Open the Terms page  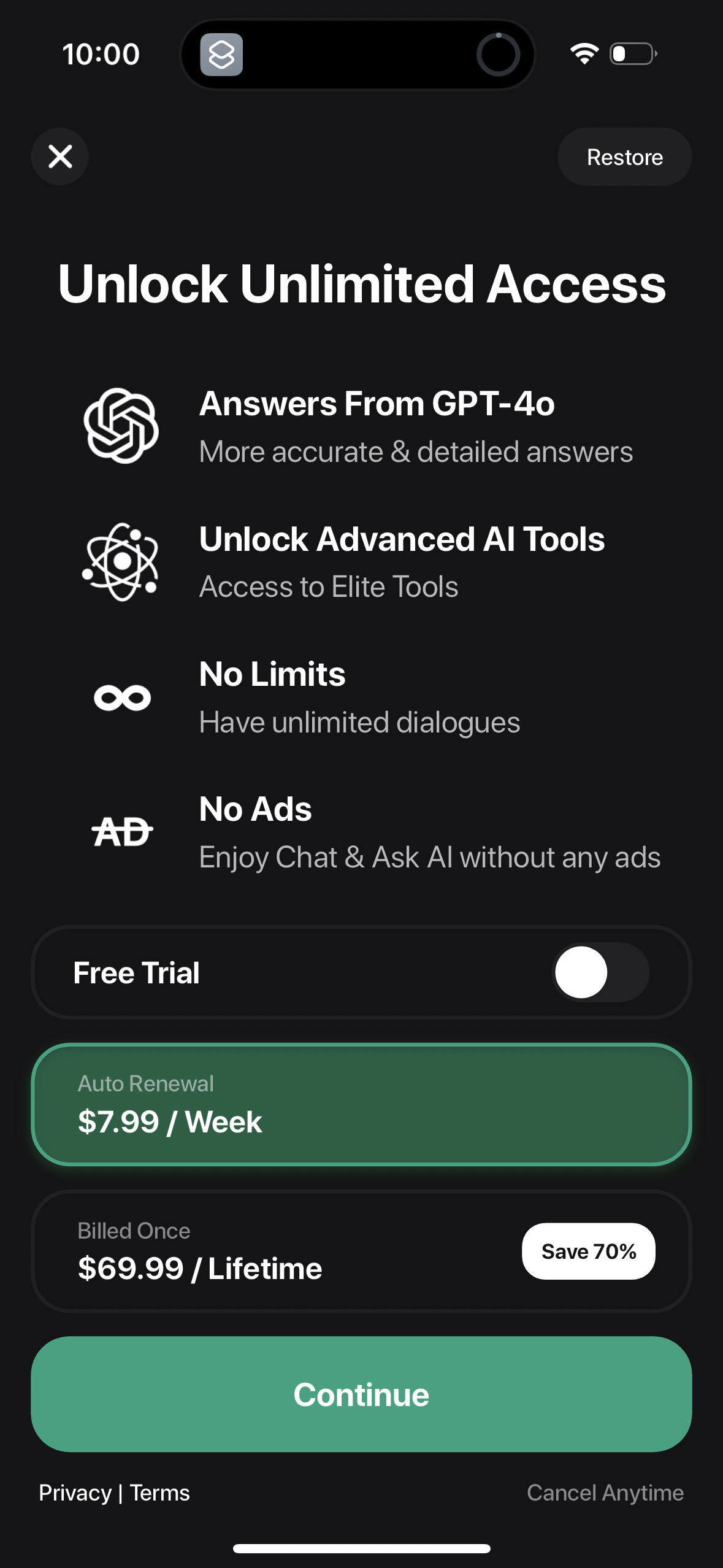click(159, 1493)
